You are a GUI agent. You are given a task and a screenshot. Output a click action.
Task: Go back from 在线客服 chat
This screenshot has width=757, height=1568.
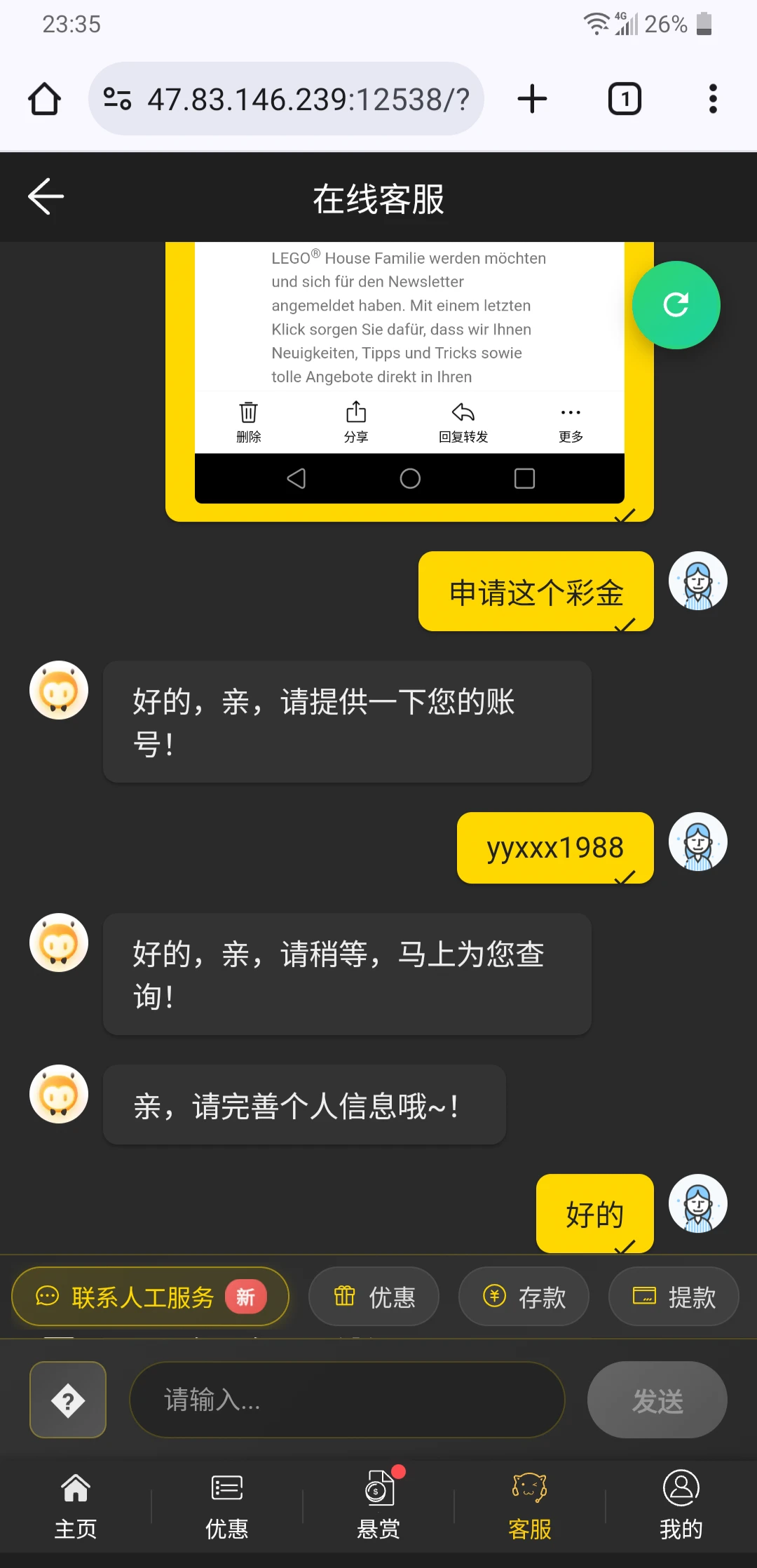click(46, 196)
